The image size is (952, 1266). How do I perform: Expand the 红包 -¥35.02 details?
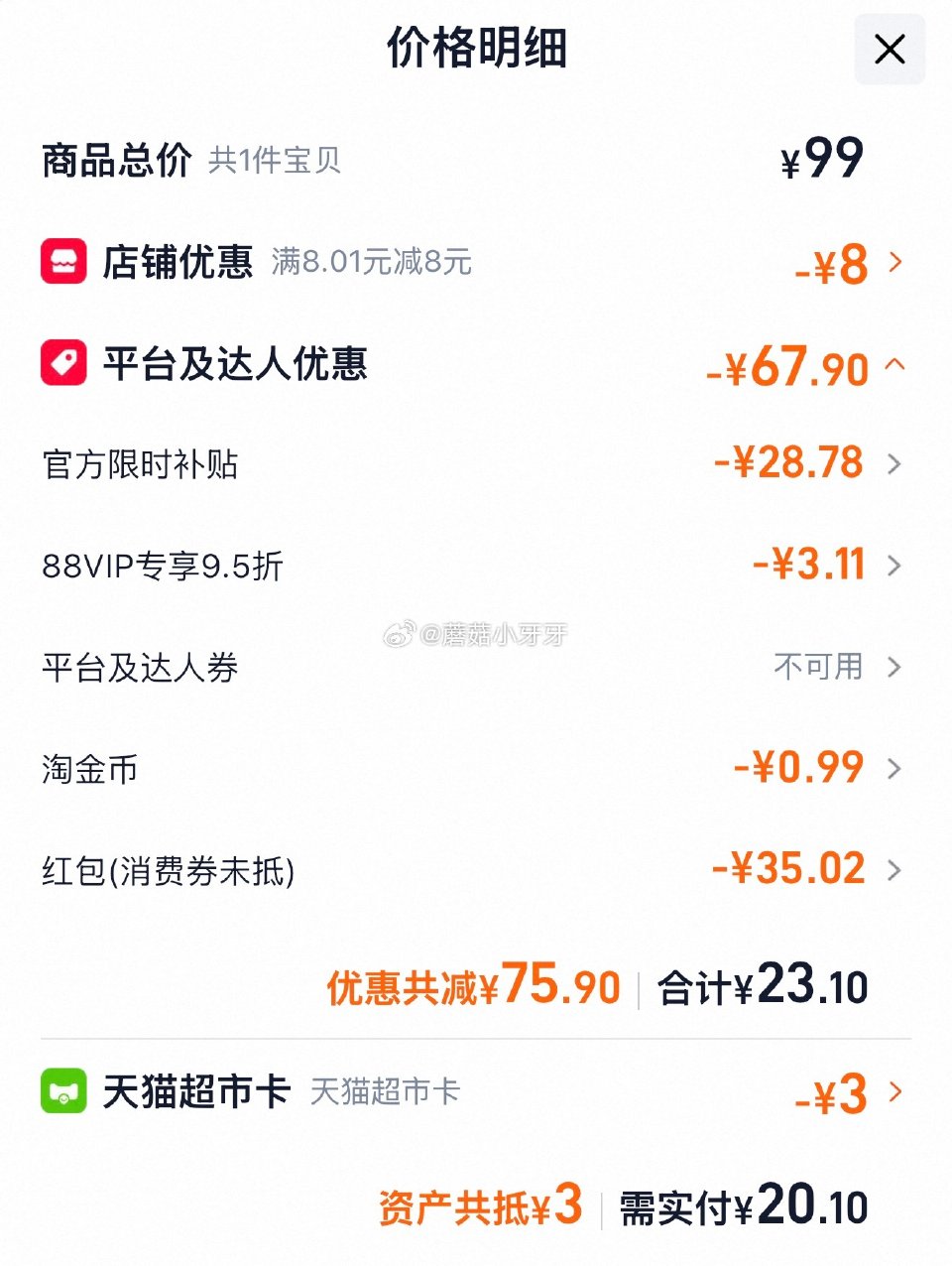(895, 869)
